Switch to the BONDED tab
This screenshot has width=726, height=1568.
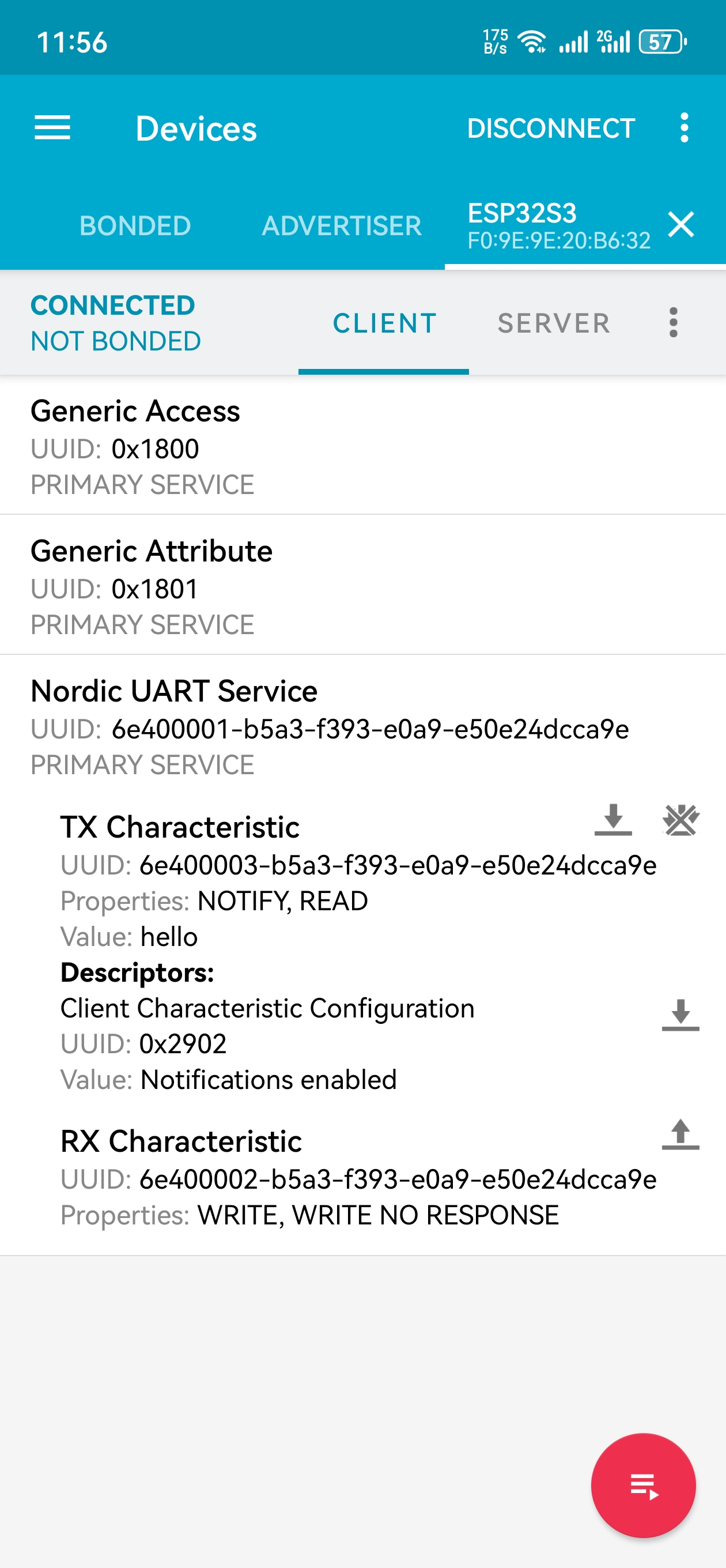pos(135,226)
